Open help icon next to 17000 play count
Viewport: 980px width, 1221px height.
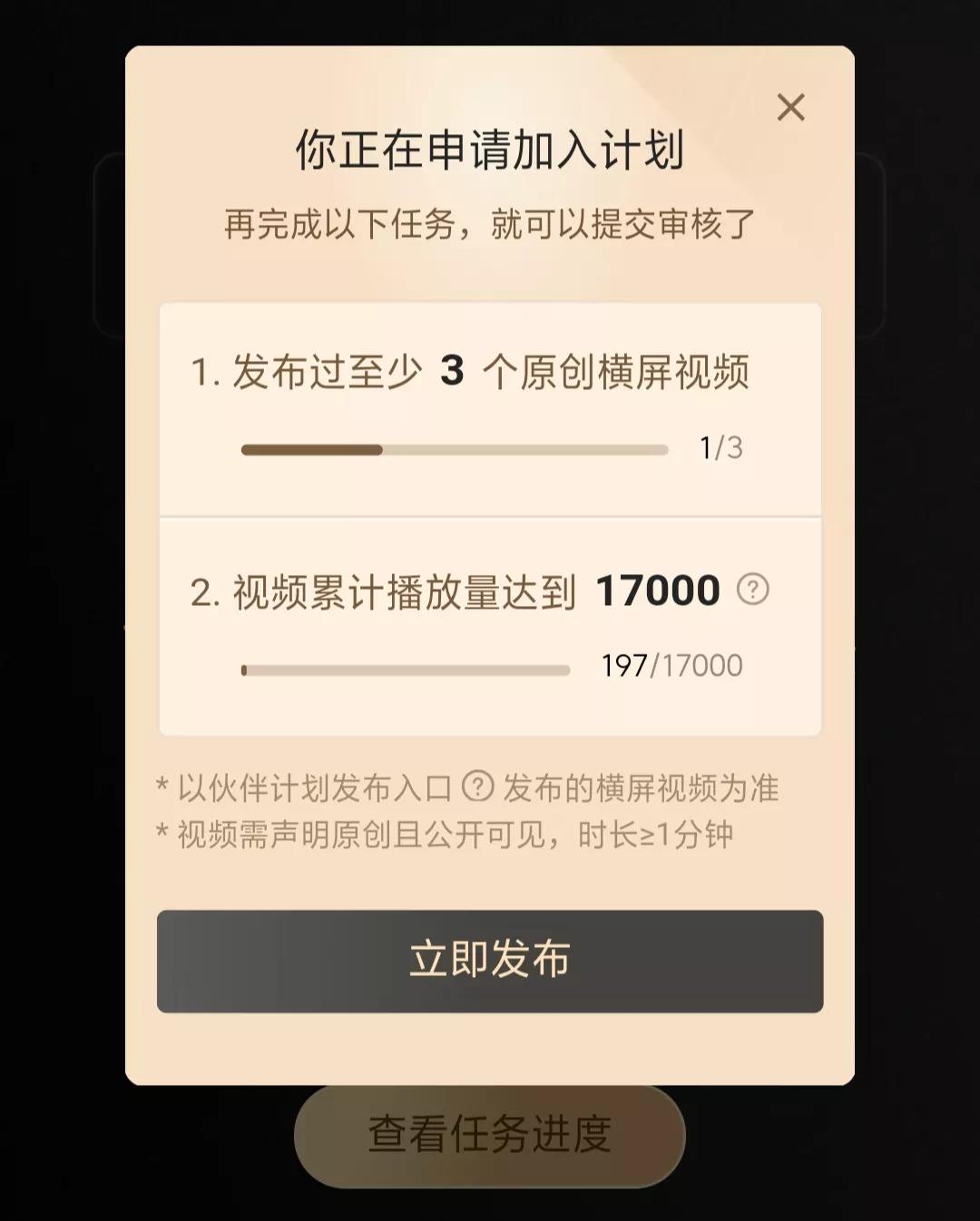[752, 590]
